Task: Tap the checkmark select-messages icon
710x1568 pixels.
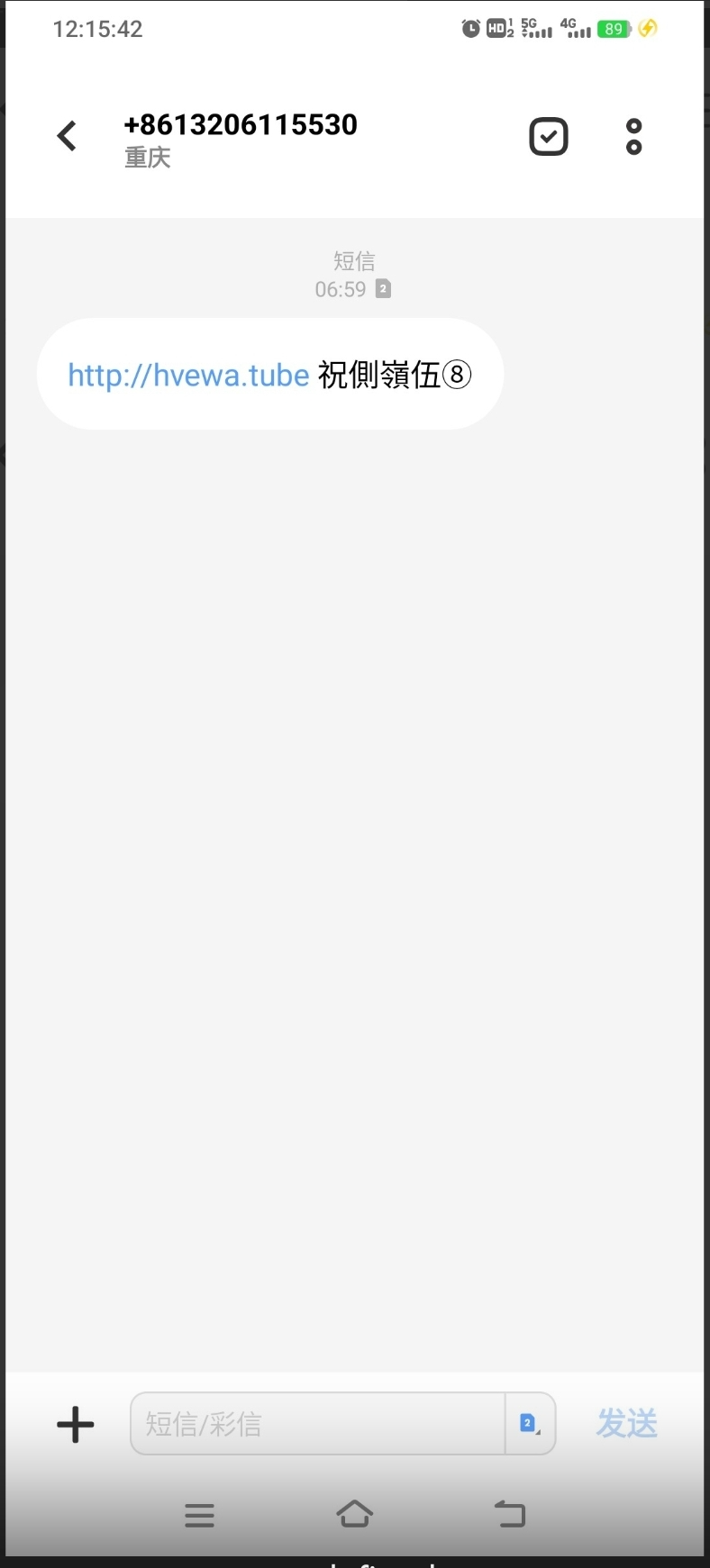Action: tap(548, 137)
